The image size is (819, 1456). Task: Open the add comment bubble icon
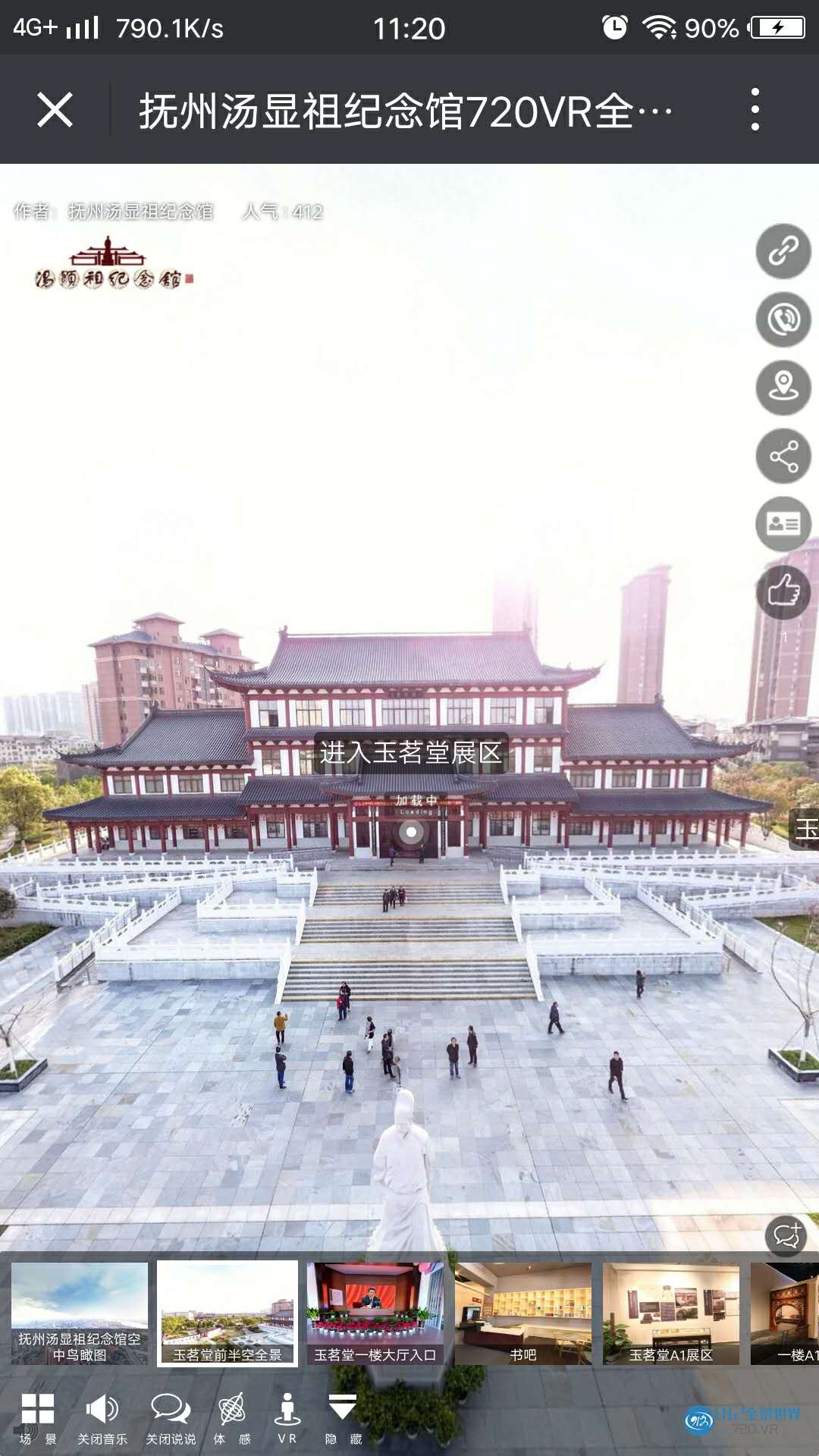tap(786, 1235)
